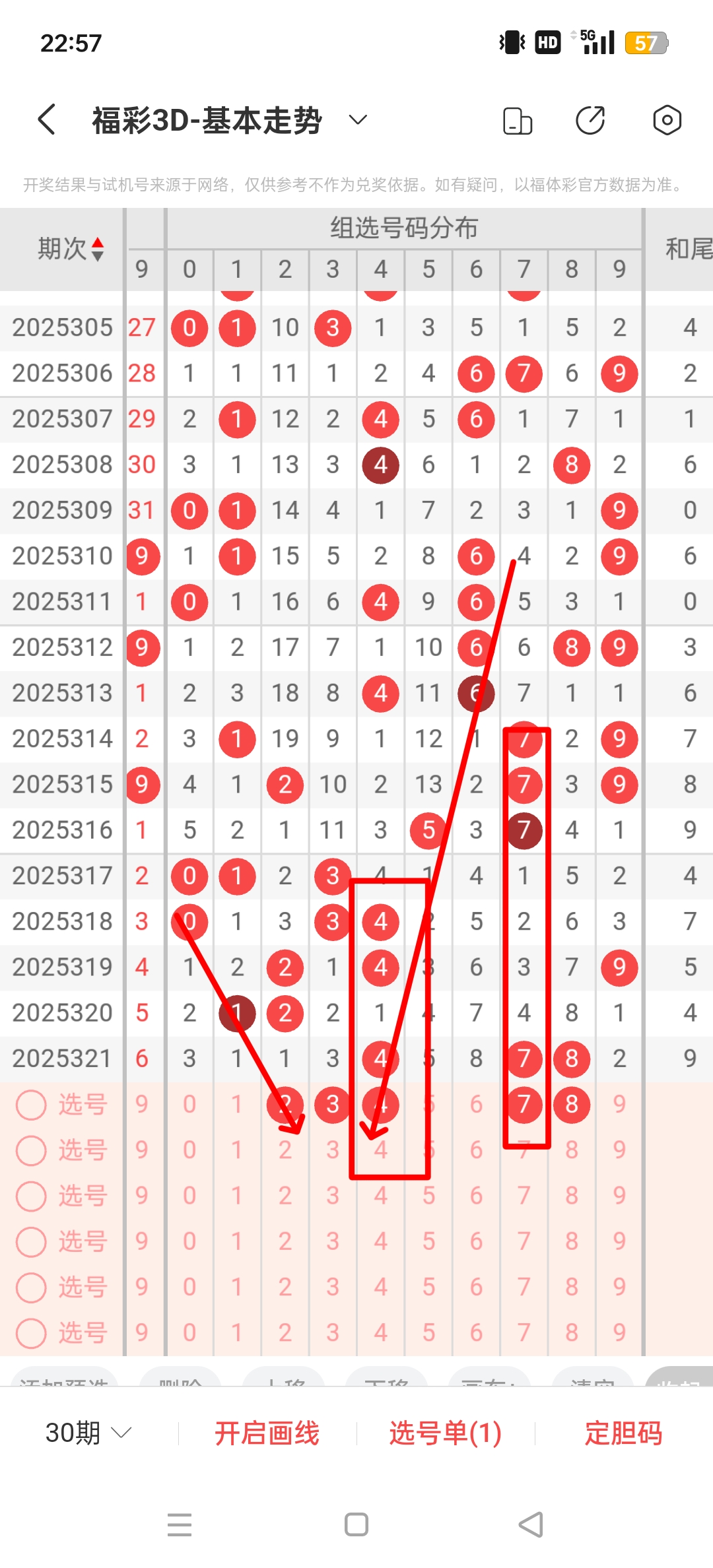This screenshot has width=713, height=1568.
Task: Tap the red circled 7 in row 2025321
Action: [x=524, y=1059]
